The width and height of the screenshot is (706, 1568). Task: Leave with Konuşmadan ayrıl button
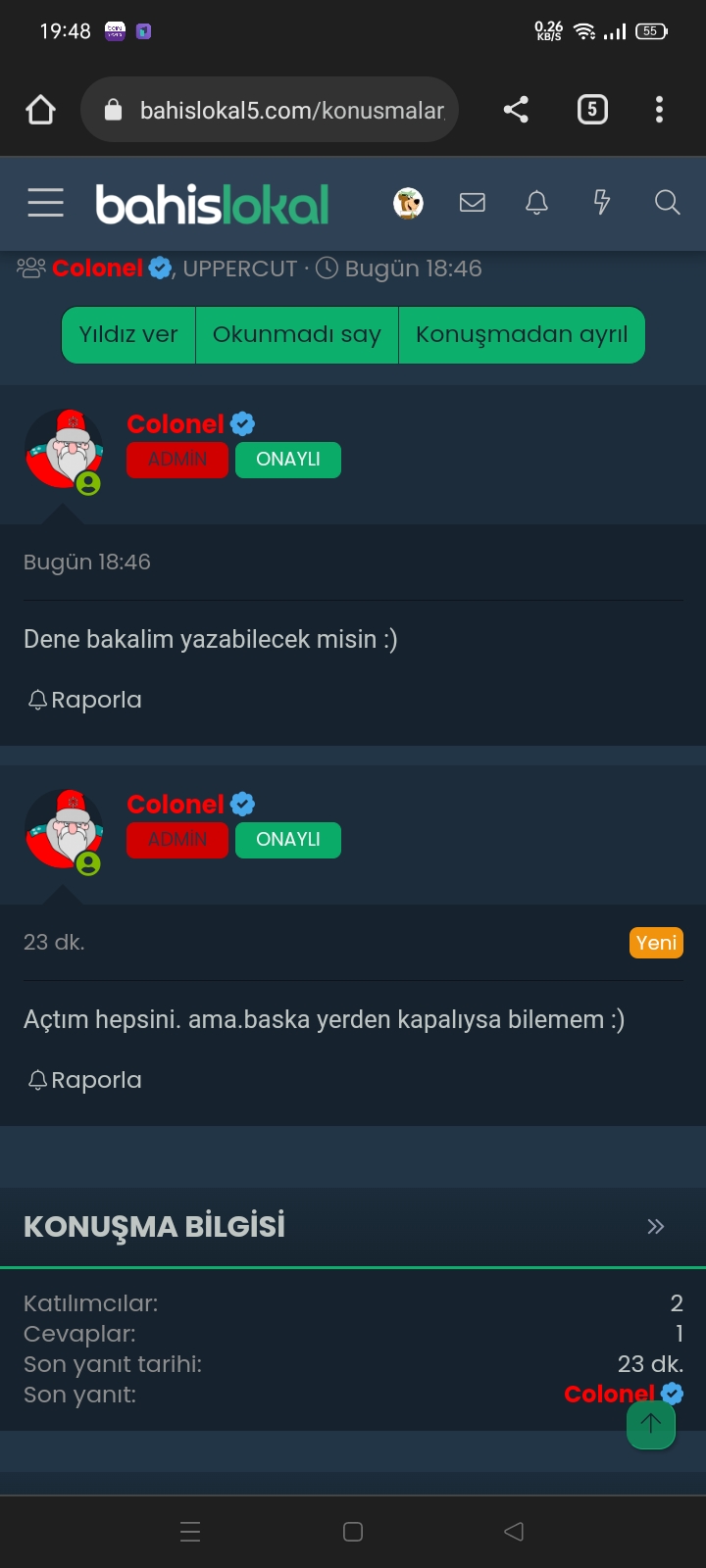(521, 335)
